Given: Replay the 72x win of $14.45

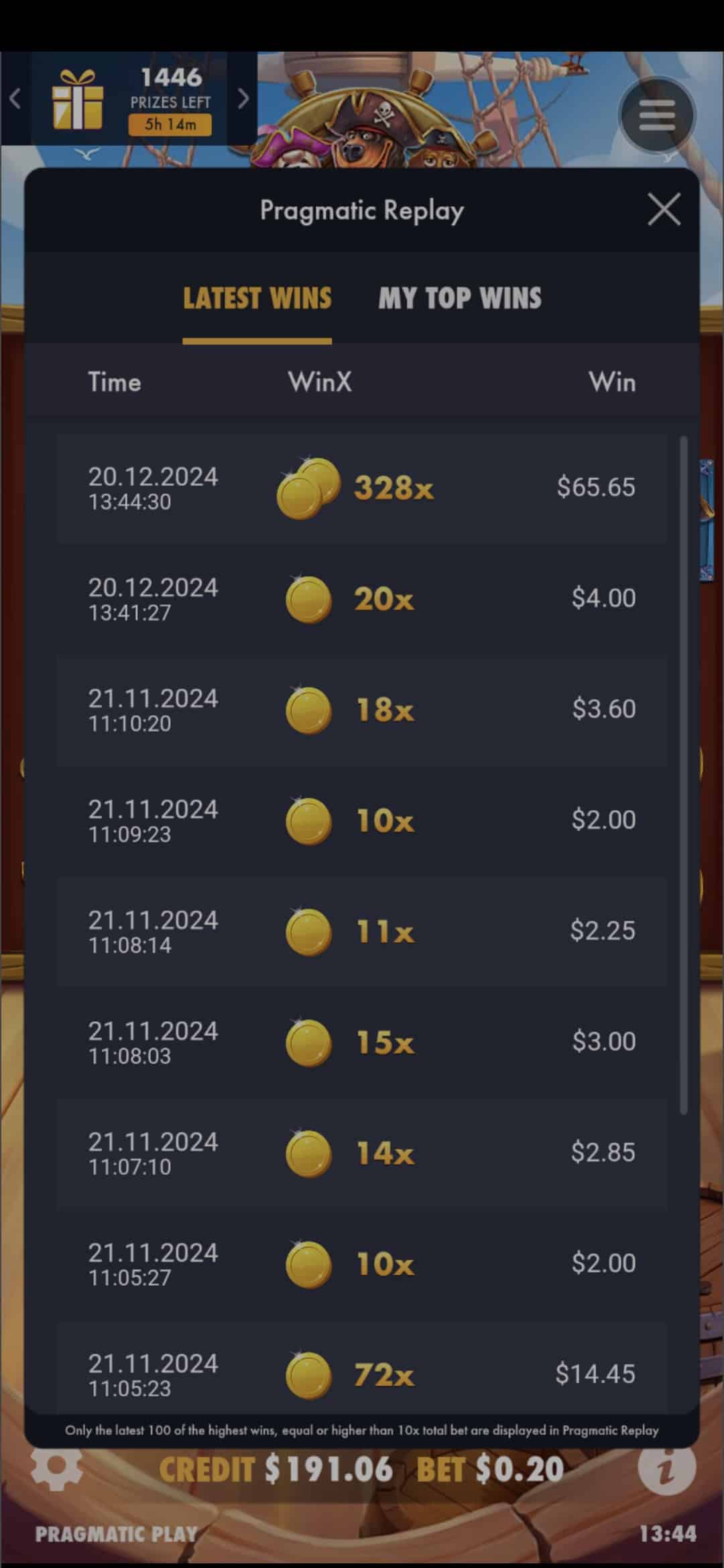Looking at the screenshot, I should coord(362,1374).
